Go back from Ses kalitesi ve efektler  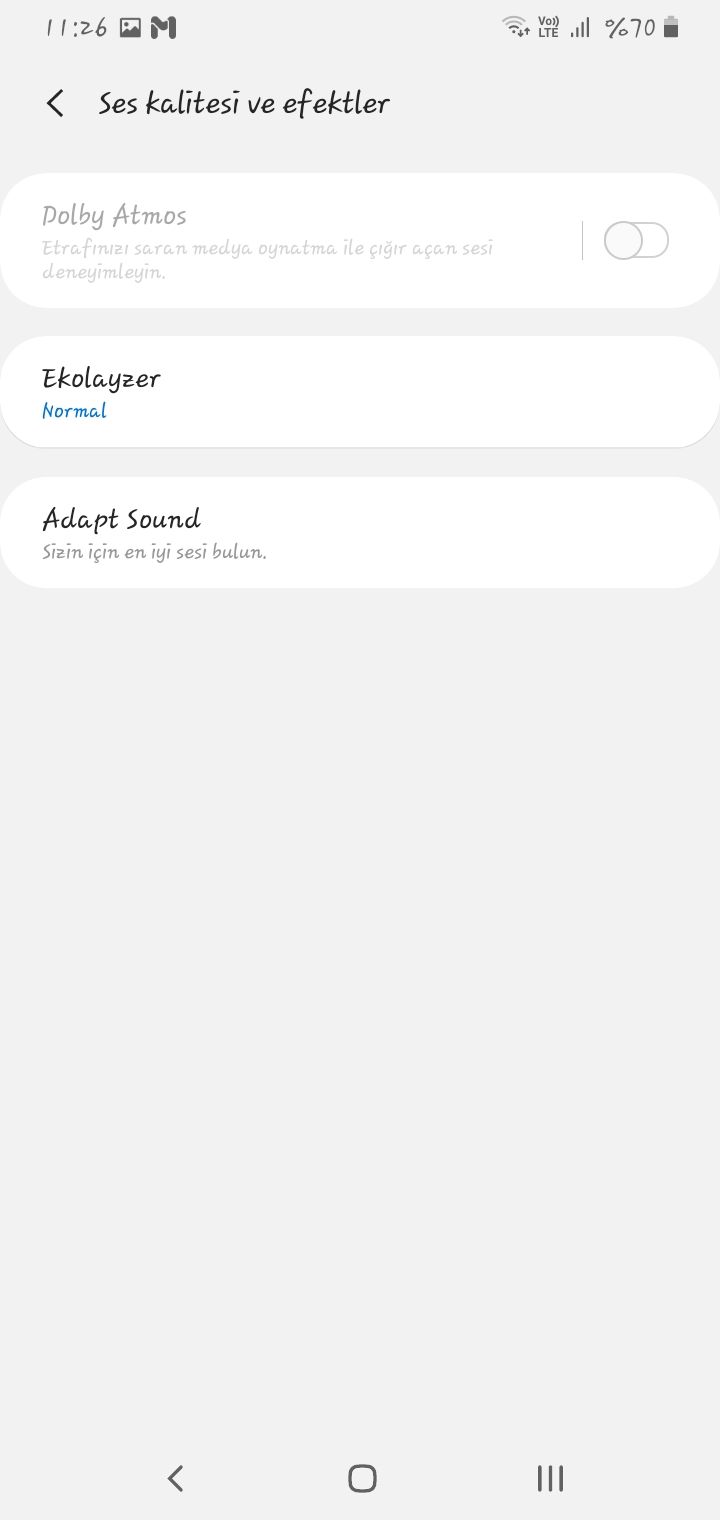tap(55, 103)
